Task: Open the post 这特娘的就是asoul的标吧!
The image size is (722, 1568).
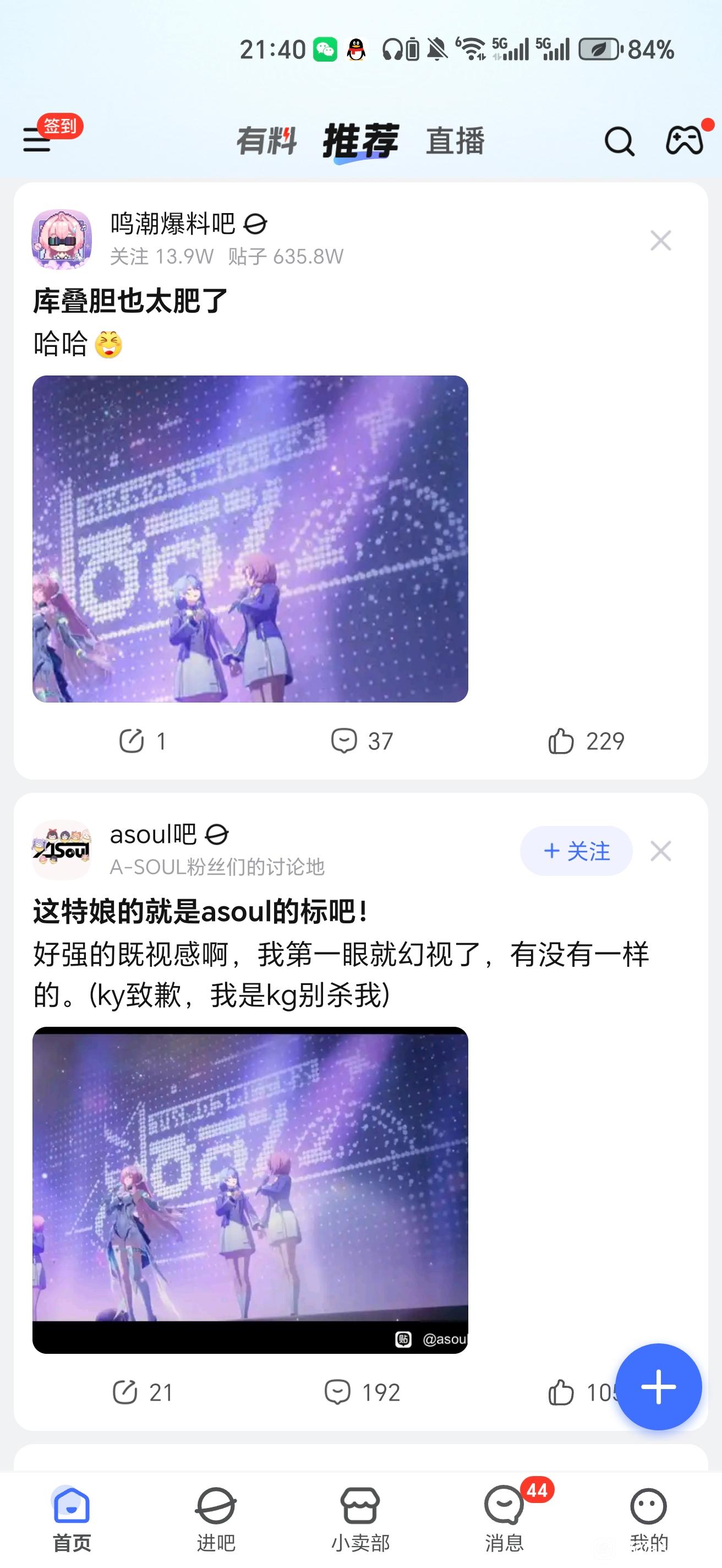Action: click(201, 912)
